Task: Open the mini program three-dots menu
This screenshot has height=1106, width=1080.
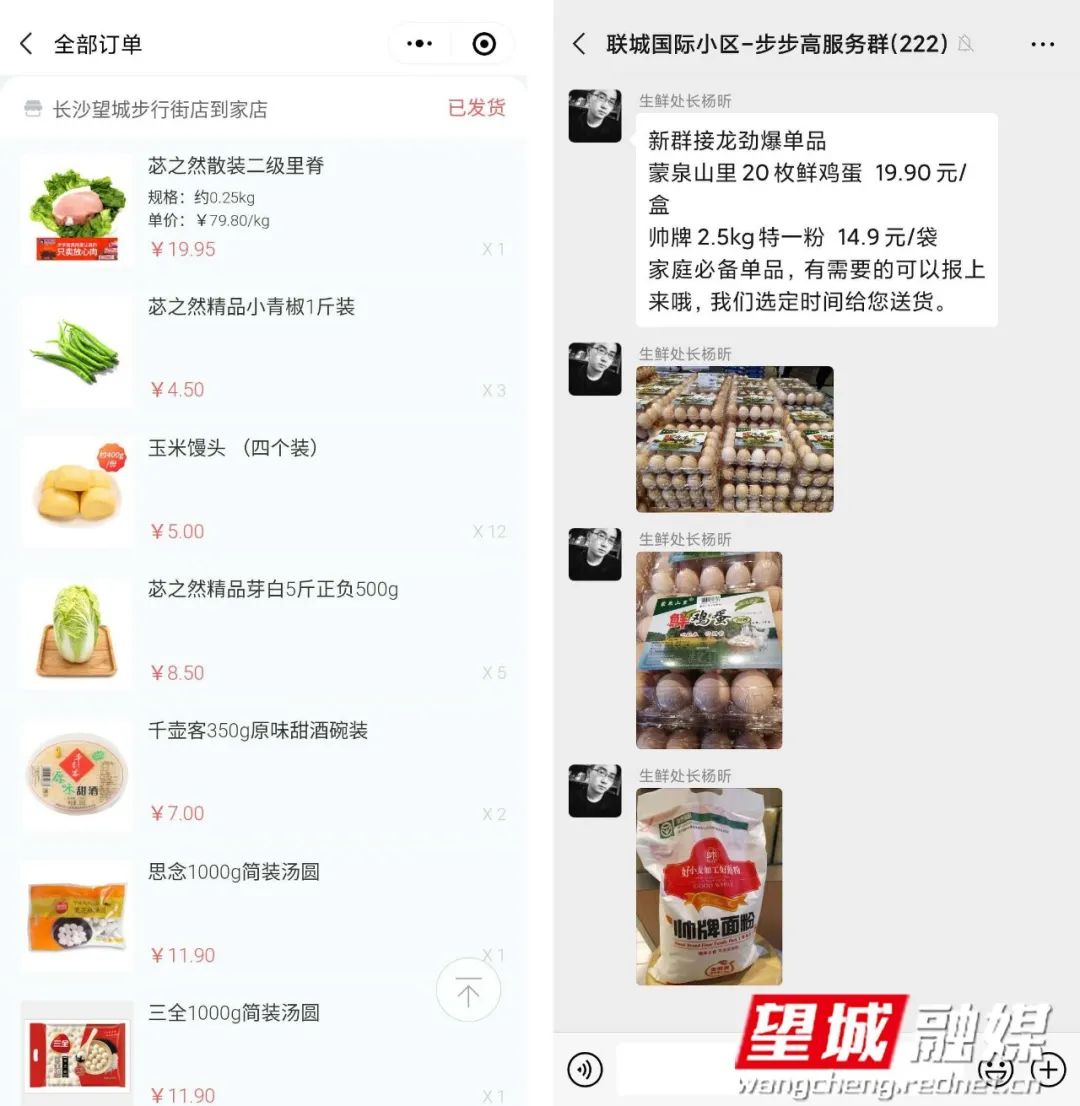Action: pyautogui.click(x=419, y=44)
